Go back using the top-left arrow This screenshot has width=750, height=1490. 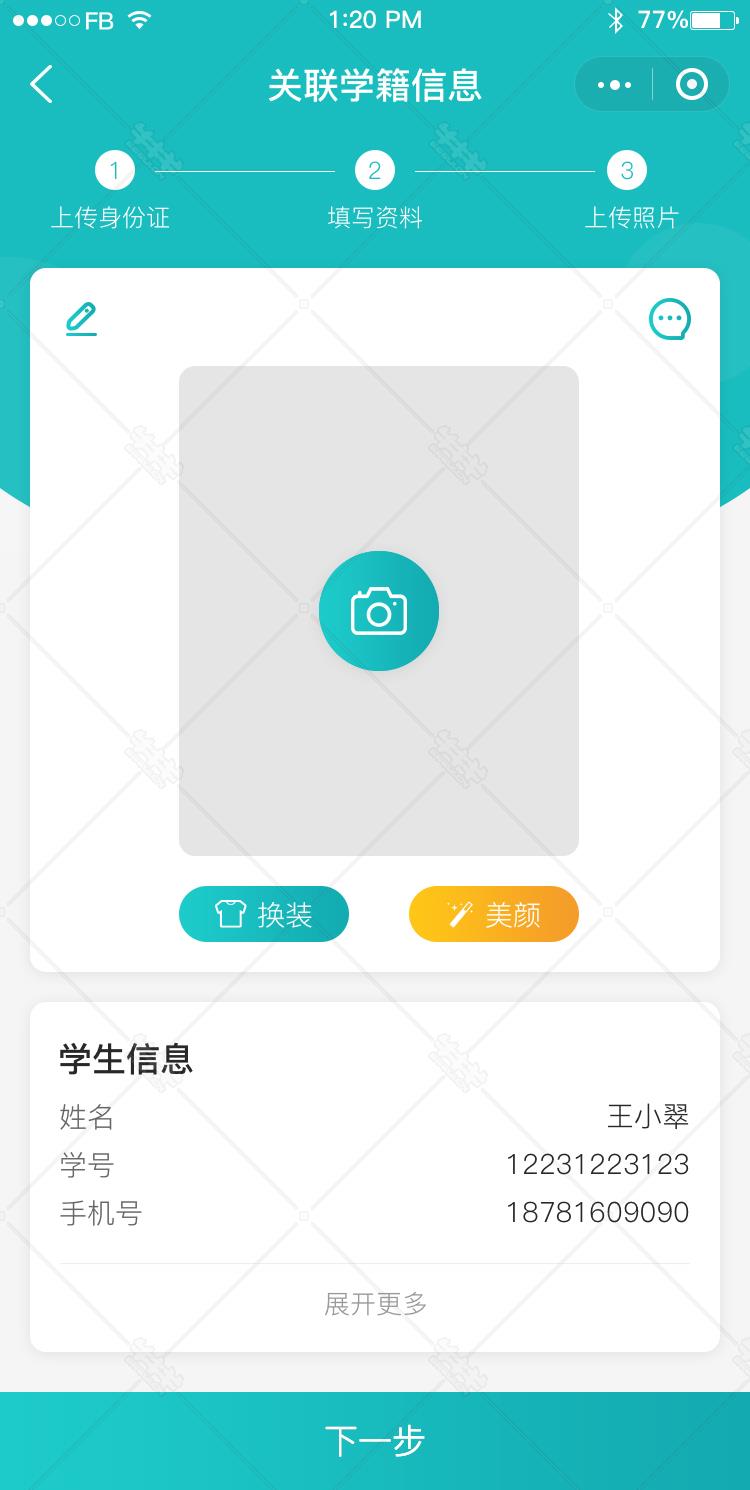tap(41, 85)
